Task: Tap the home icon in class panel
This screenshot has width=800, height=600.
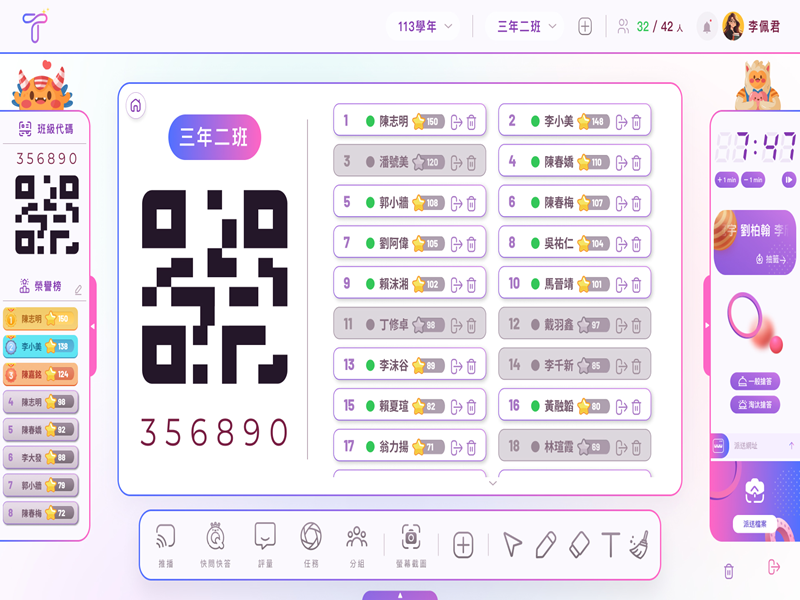Action: 136,105
